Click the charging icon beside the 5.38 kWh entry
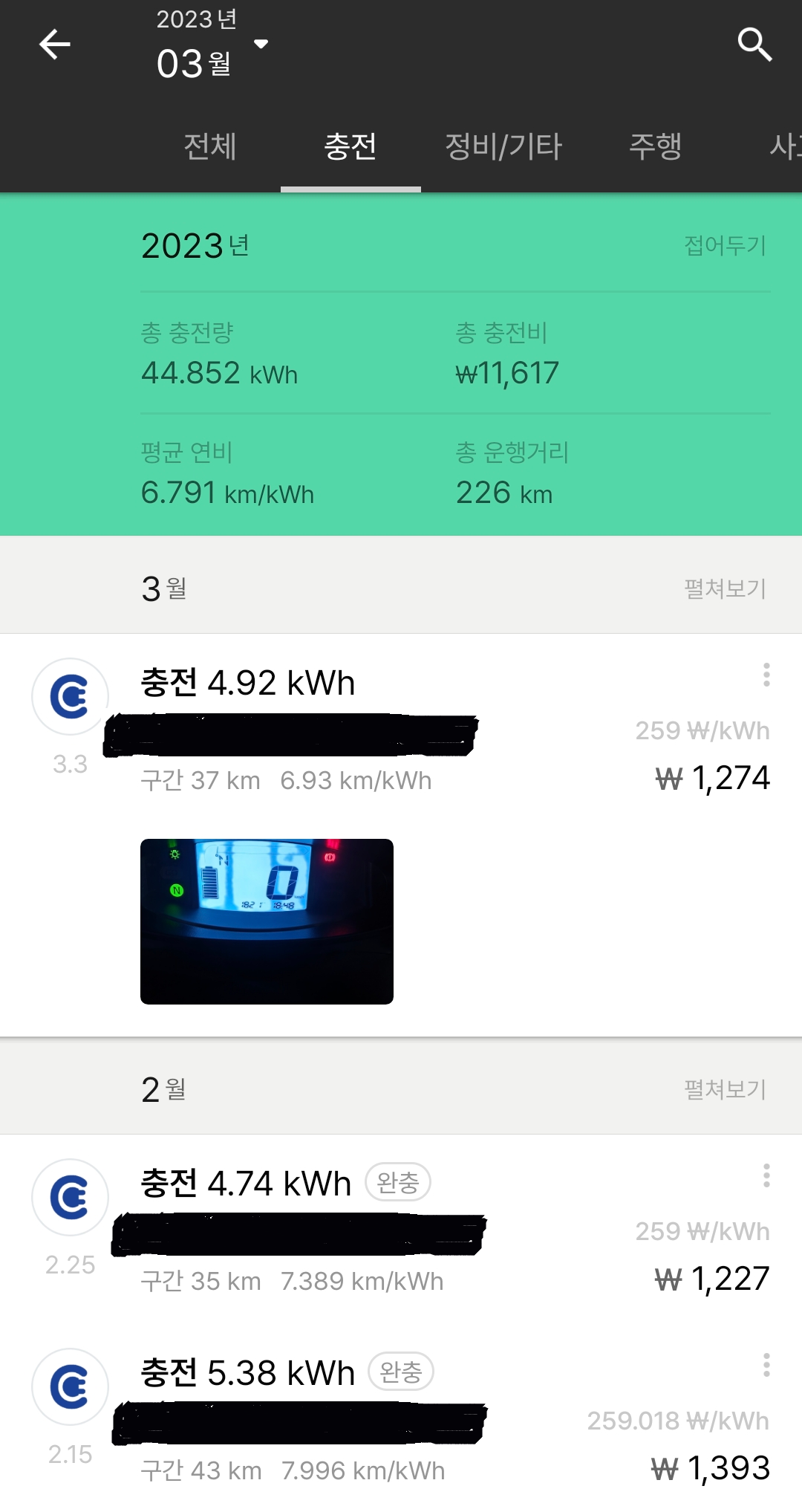 pyautogui.click(x=71, y=1388)
